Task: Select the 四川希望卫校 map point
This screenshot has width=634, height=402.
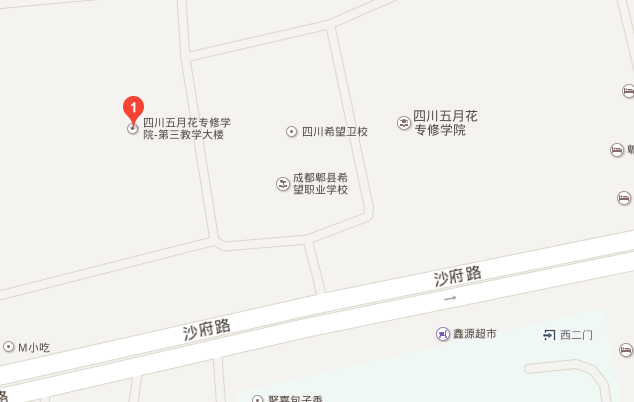Action: pos(292,131)
